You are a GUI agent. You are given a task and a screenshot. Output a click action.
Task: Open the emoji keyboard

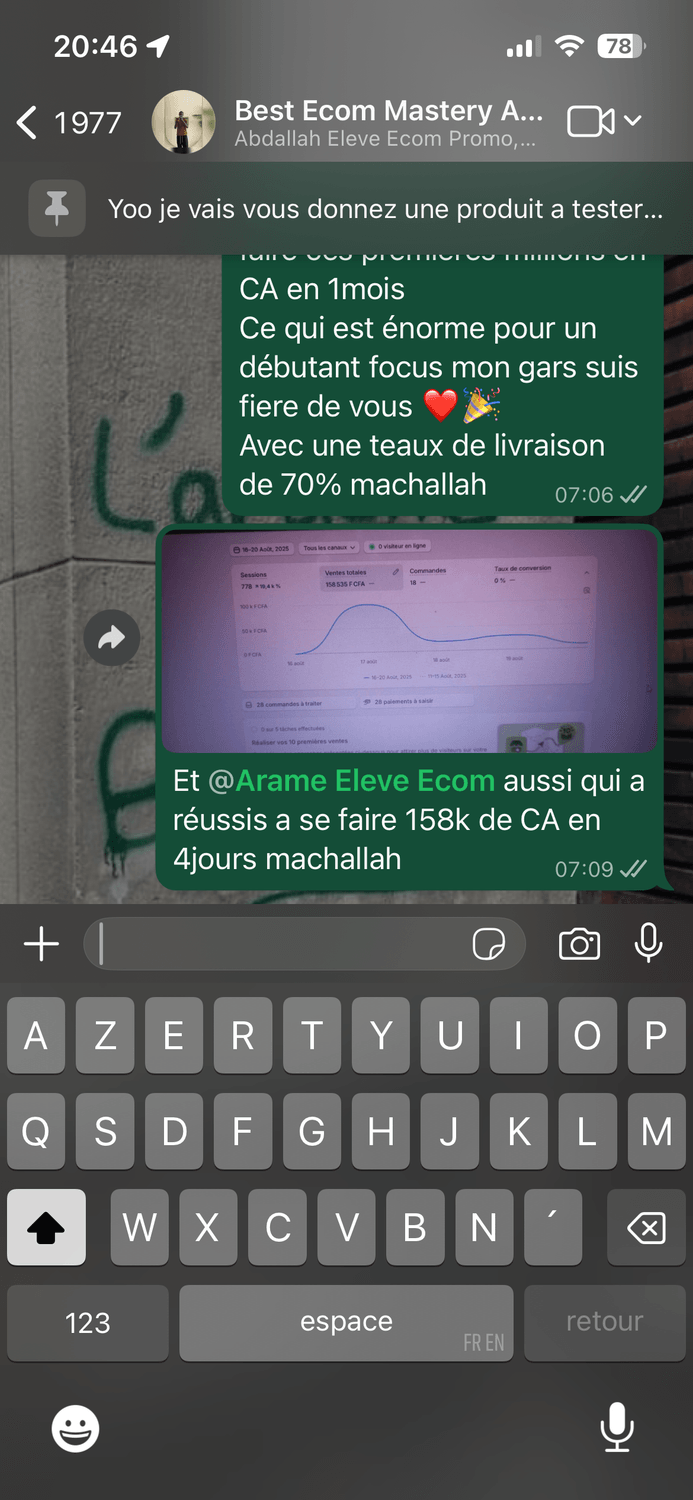(76, 1428)
